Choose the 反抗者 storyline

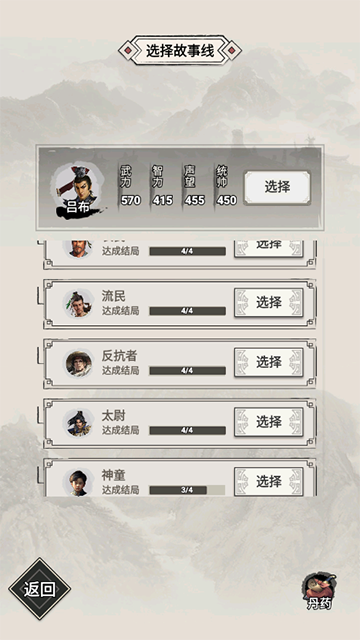(x=269, y=362)
